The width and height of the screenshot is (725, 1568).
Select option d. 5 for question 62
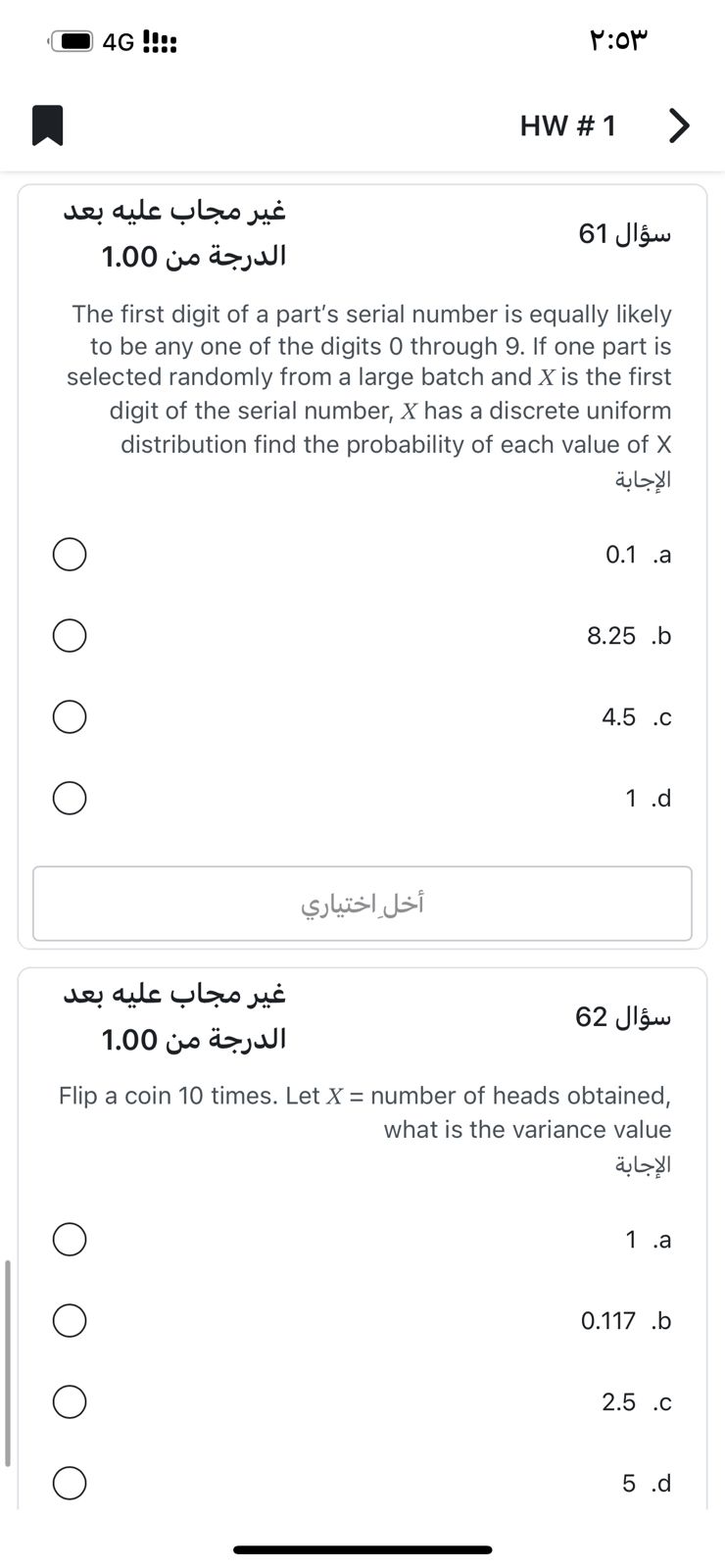[69, 1483]
